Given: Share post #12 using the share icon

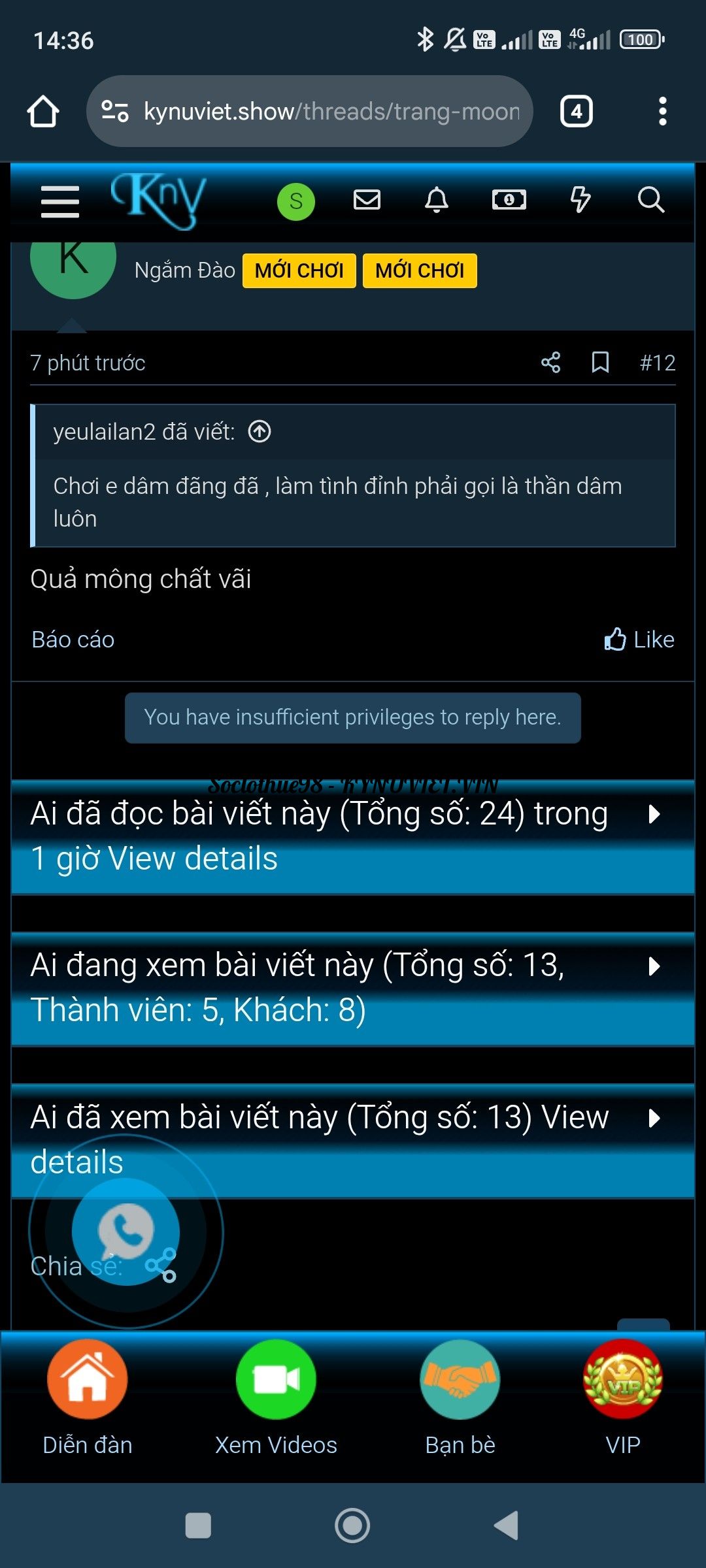Looking at the screenshot, I should 550,363.
